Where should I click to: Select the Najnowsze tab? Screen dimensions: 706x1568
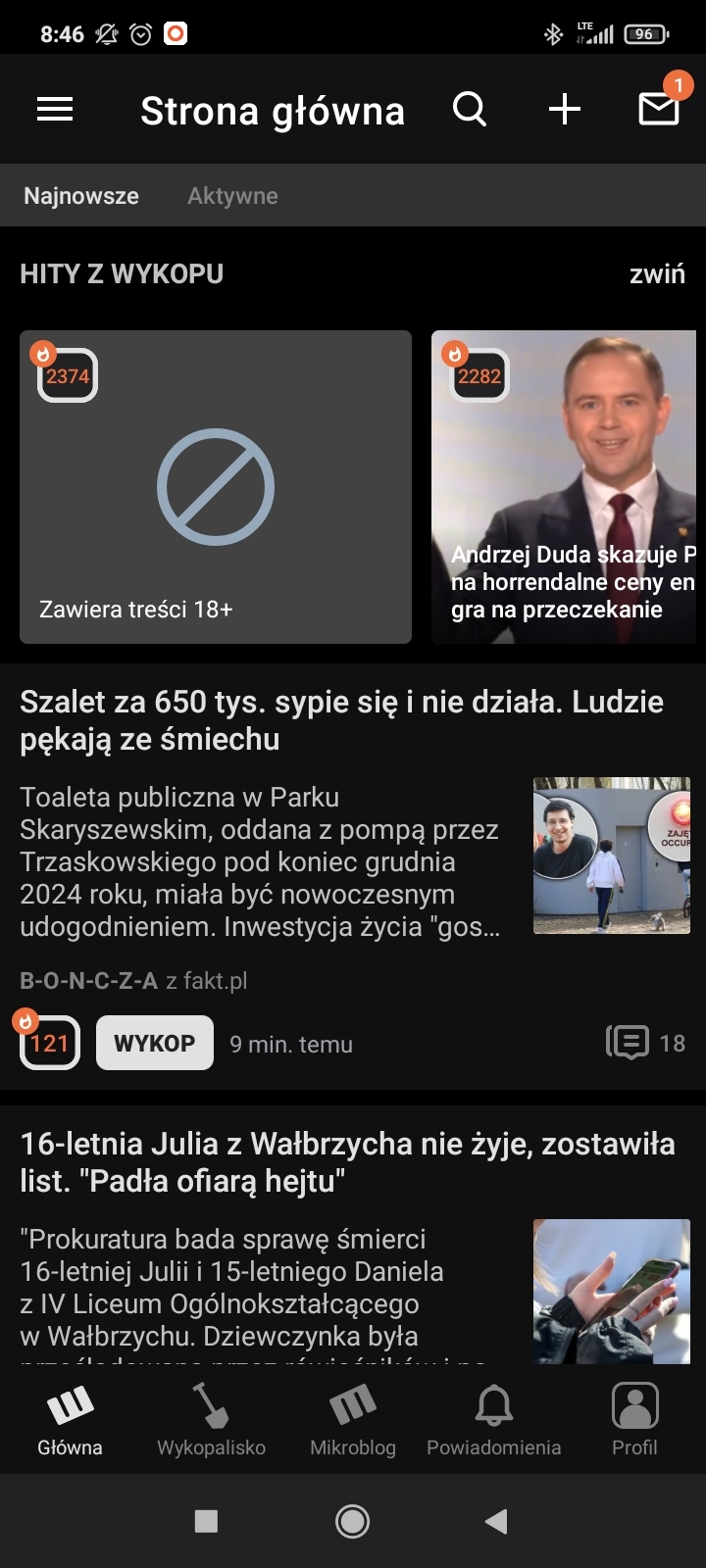point(81,196)
